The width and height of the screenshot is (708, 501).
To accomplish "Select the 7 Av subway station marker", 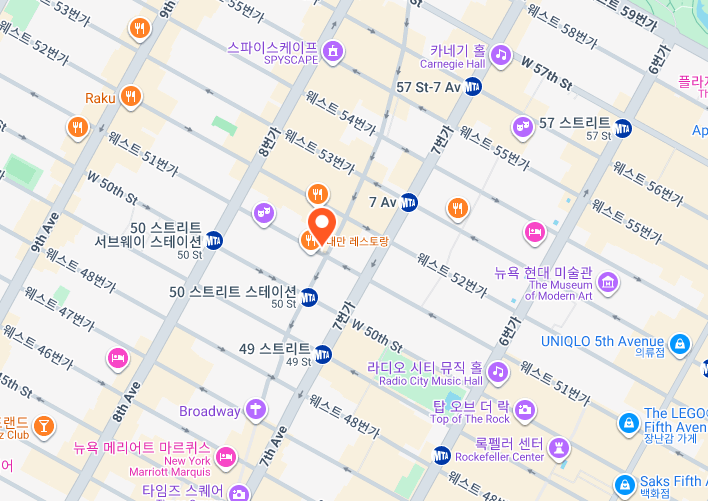I will pyautogui.click(x=409, y=203).
